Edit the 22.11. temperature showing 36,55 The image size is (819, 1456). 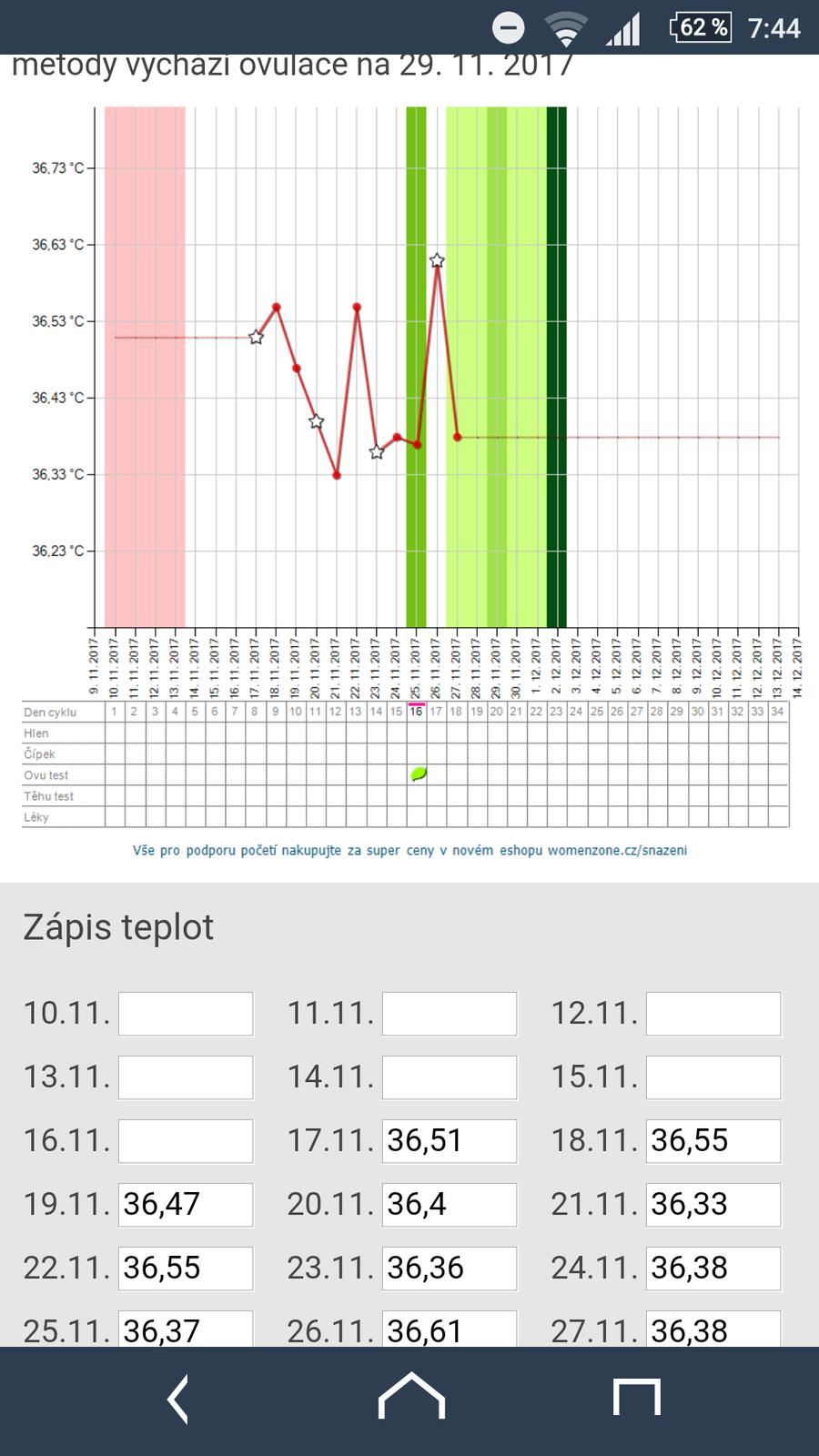pyautogui.click(x=186, y=1269)
